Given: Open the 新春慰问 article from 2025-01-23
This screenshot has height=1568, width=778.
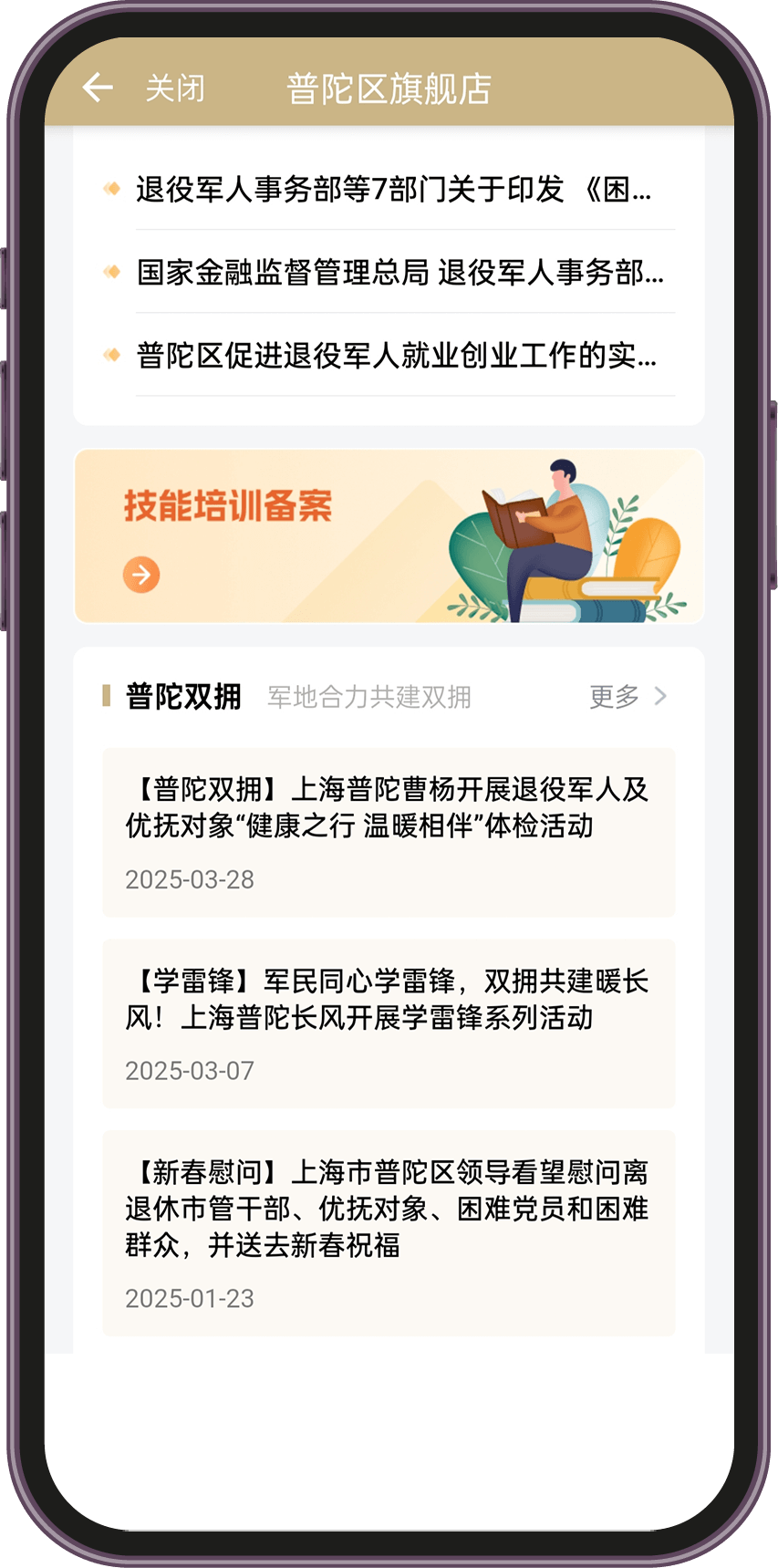Looking at the screenshot, I should coord(389,1231).
